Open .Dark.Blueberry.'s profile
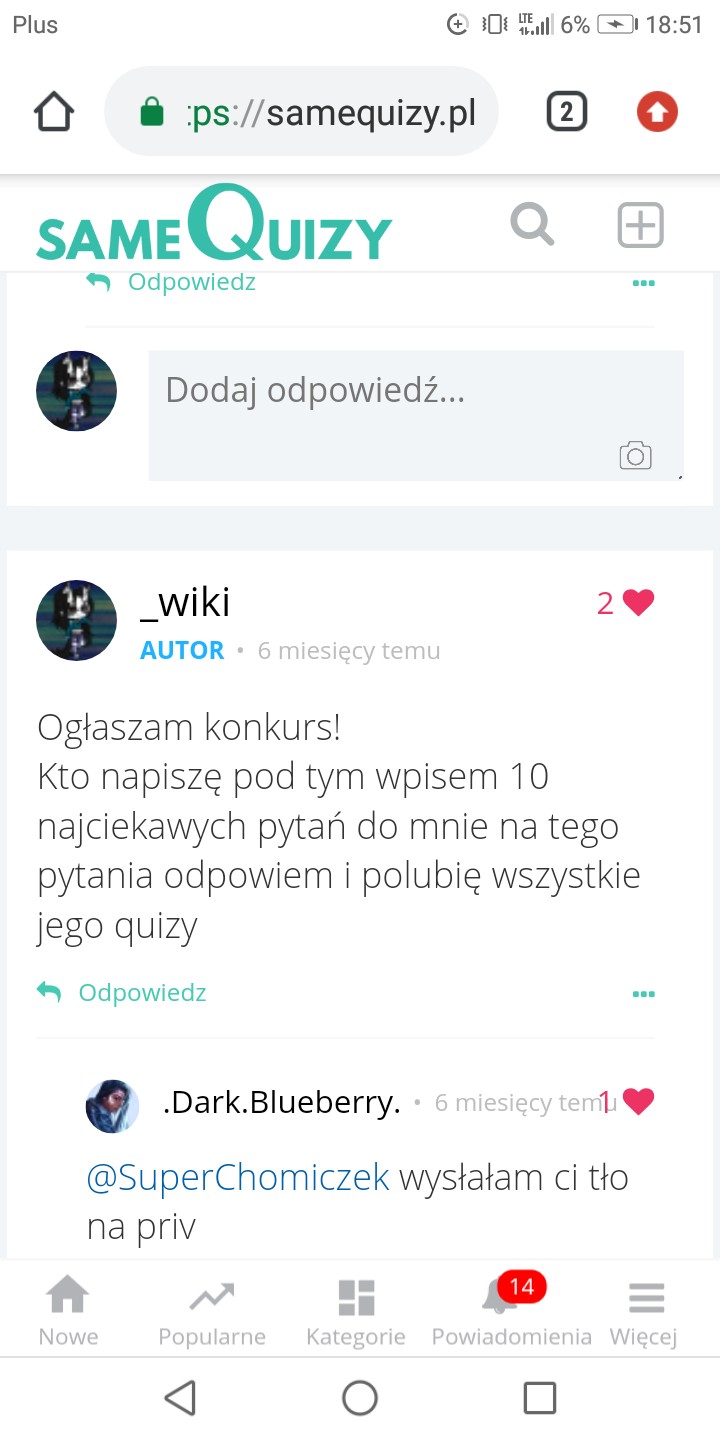The image size is (720, 1440). [x=281, y=1103]
